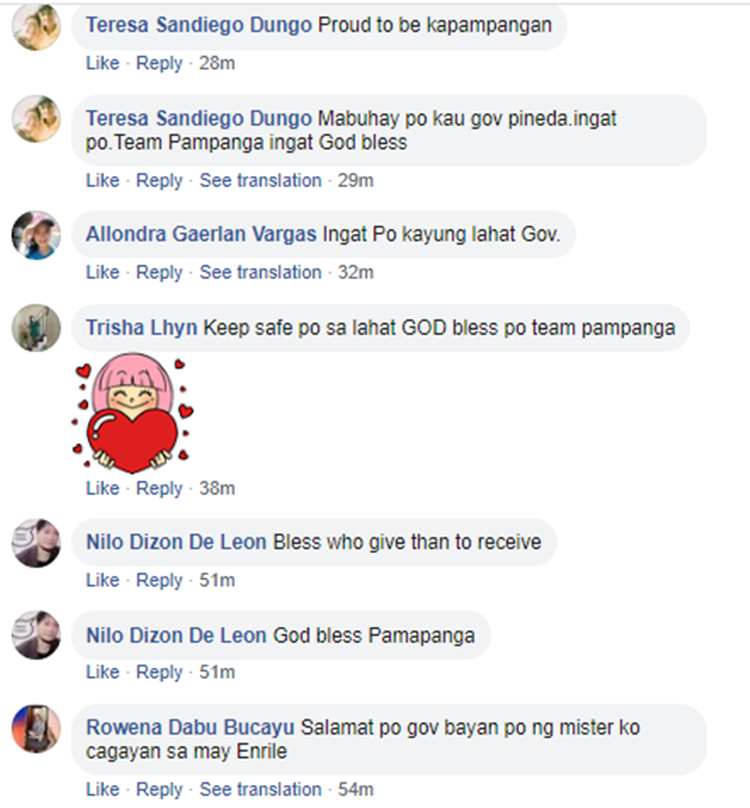750x808 pixels.
Task: Like Rowena Dabu Bucayu's comment
Action: tap(102, 790)
